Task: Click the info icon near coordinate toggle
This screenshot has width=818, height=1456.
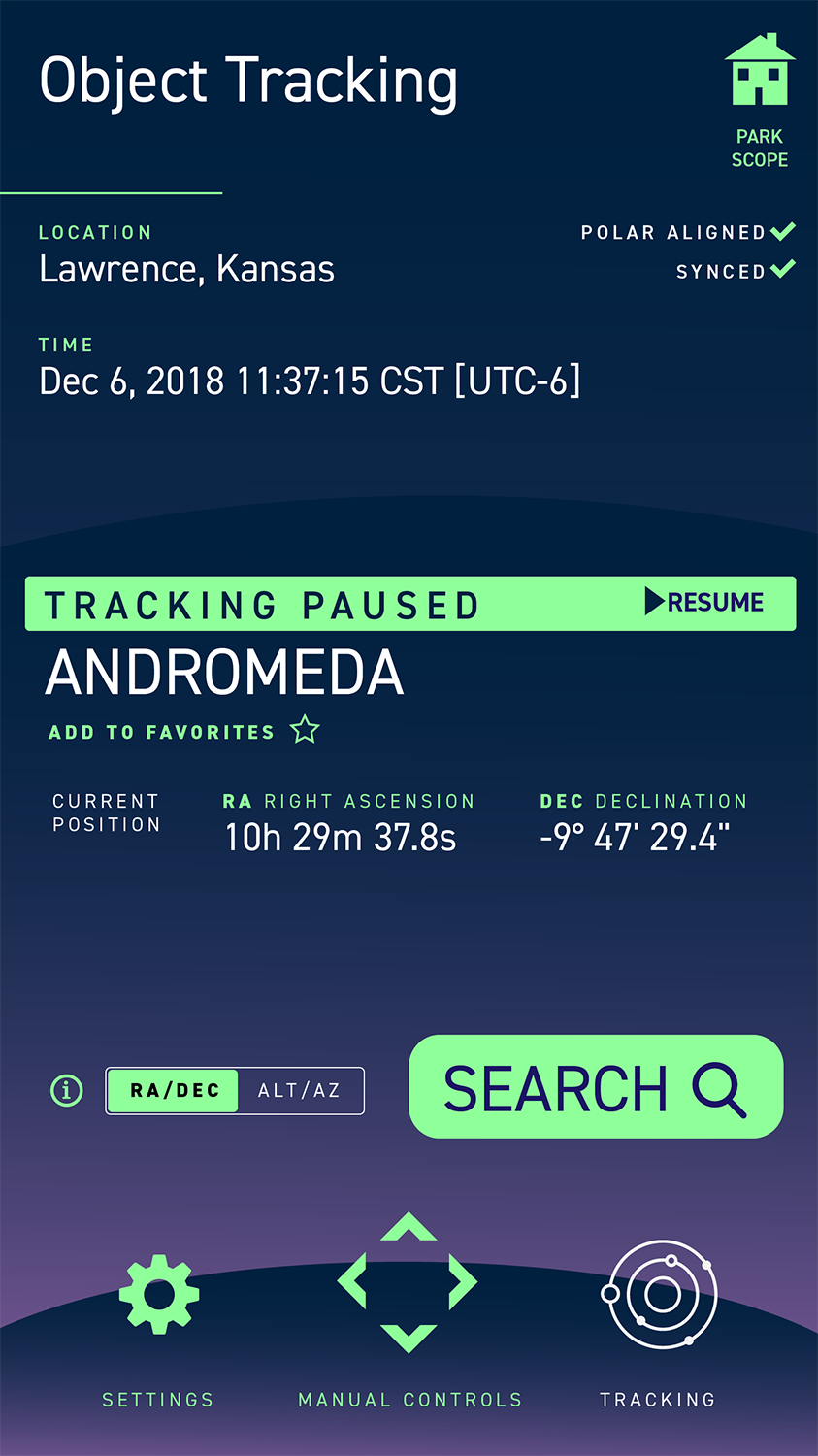Action: (65, 1090)
